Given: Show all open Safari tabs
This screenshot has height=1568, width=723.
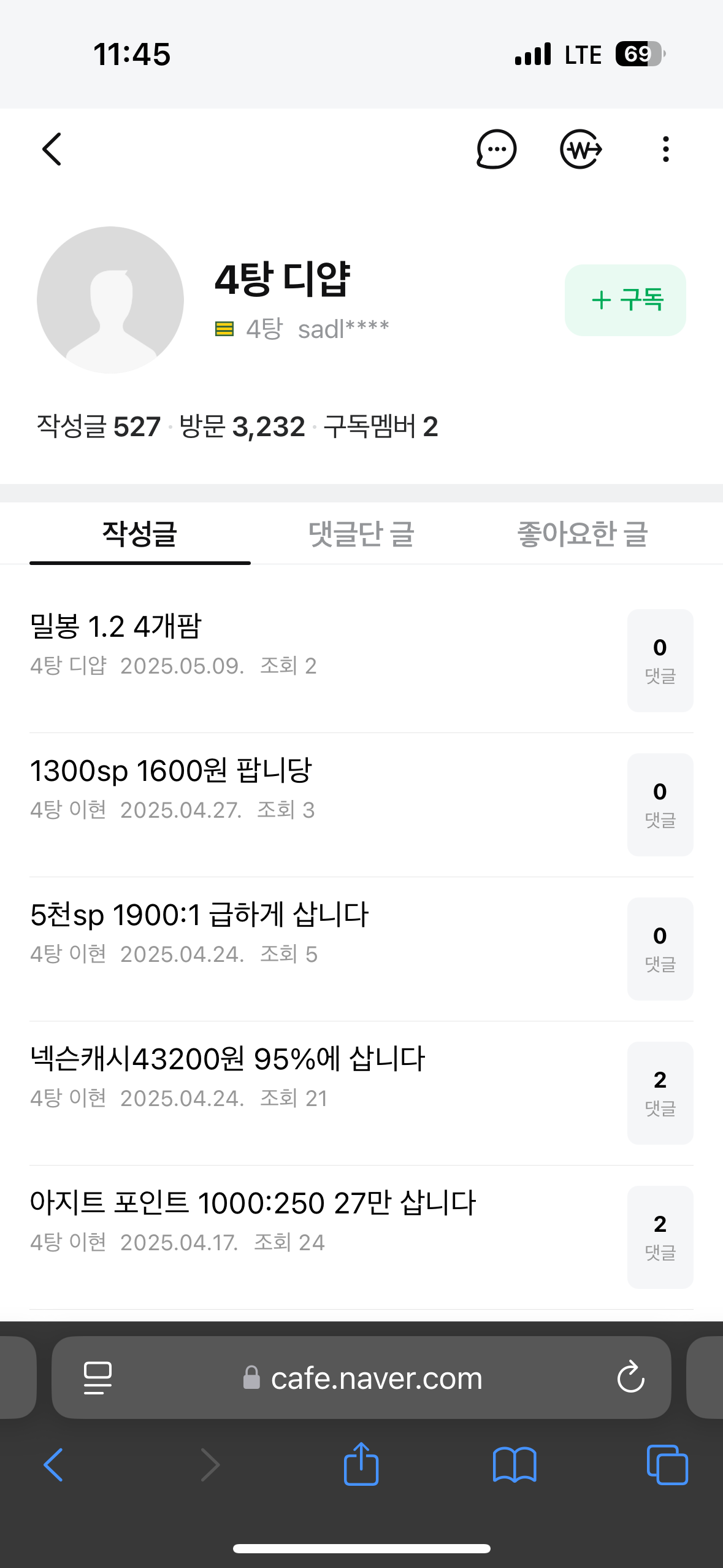Looking at the screenshot, I should (667, 1464).
